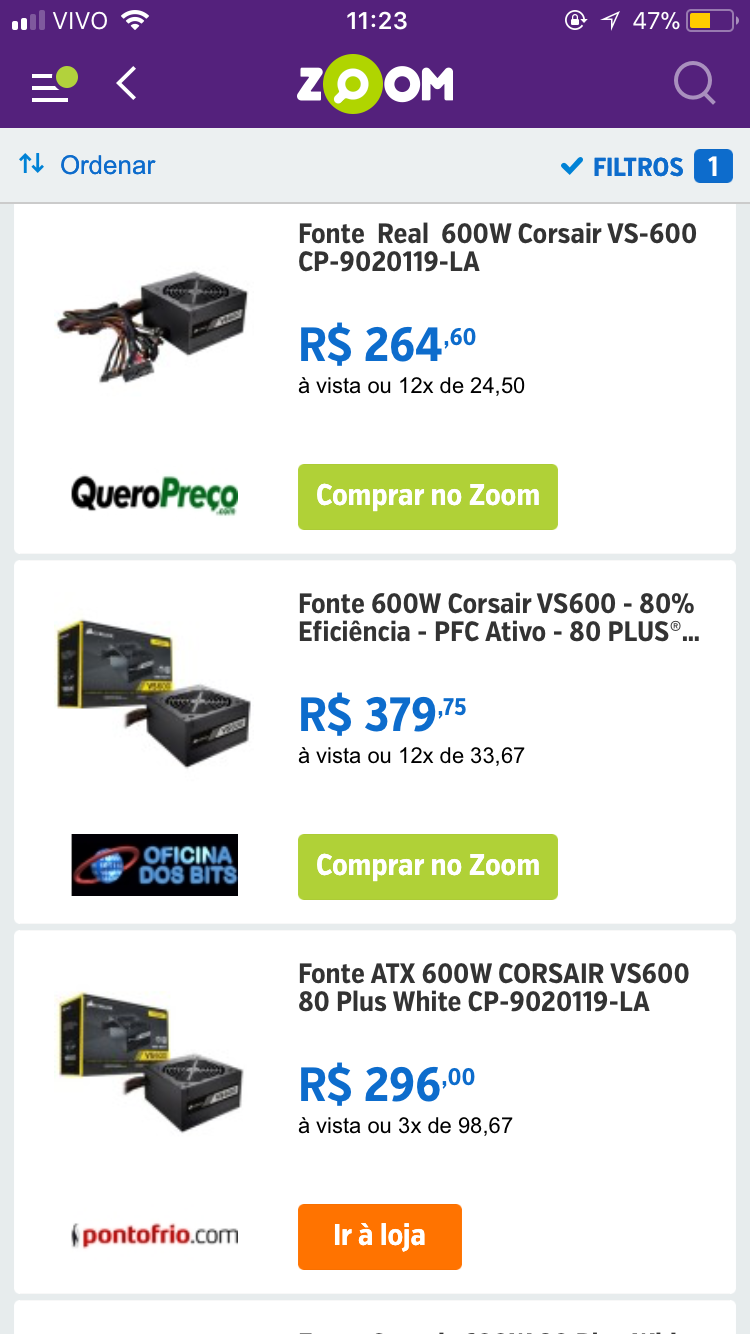This screenshot has width=750, height=1334.
Task: Open the search magnifier icon
Action: point(694,84)
